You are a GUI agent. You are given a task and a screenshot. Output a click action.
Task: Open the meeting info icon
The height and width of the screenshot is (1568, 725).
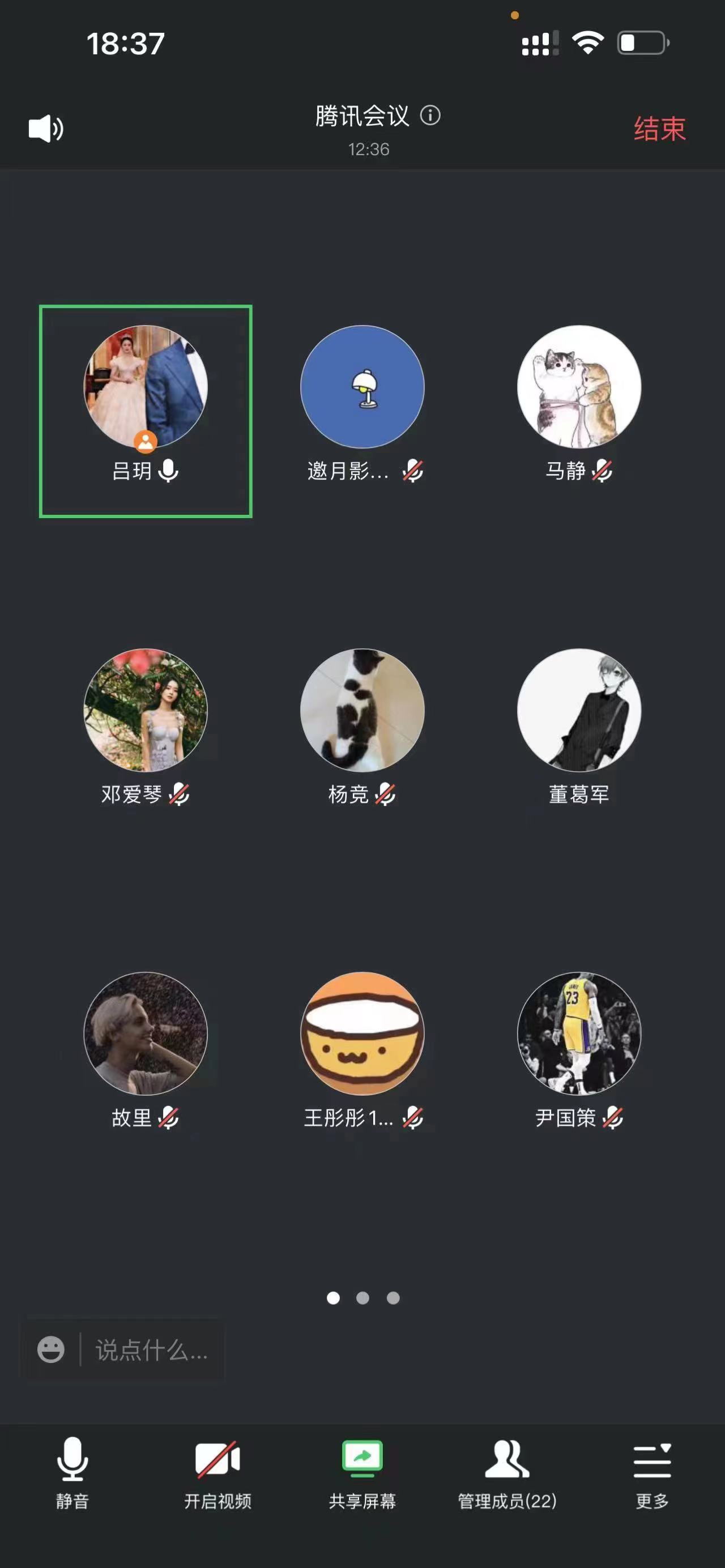click(x=430, y=115)
